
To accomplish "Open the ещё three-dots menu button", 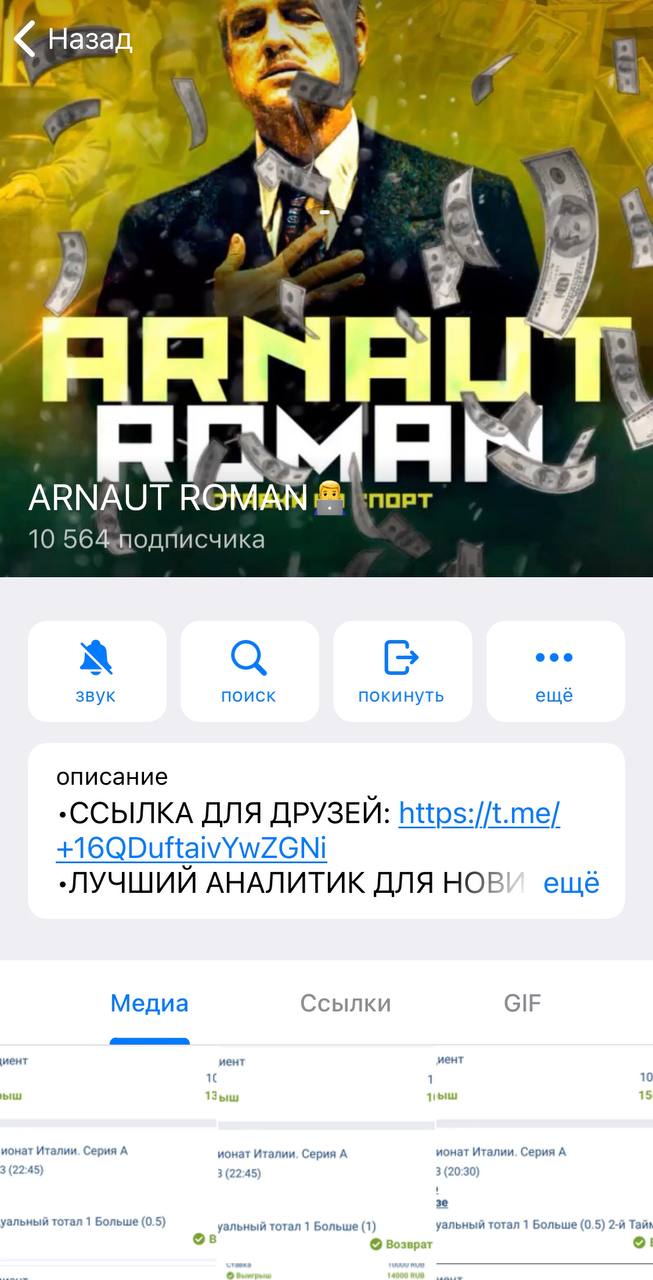I will point(555,671).
